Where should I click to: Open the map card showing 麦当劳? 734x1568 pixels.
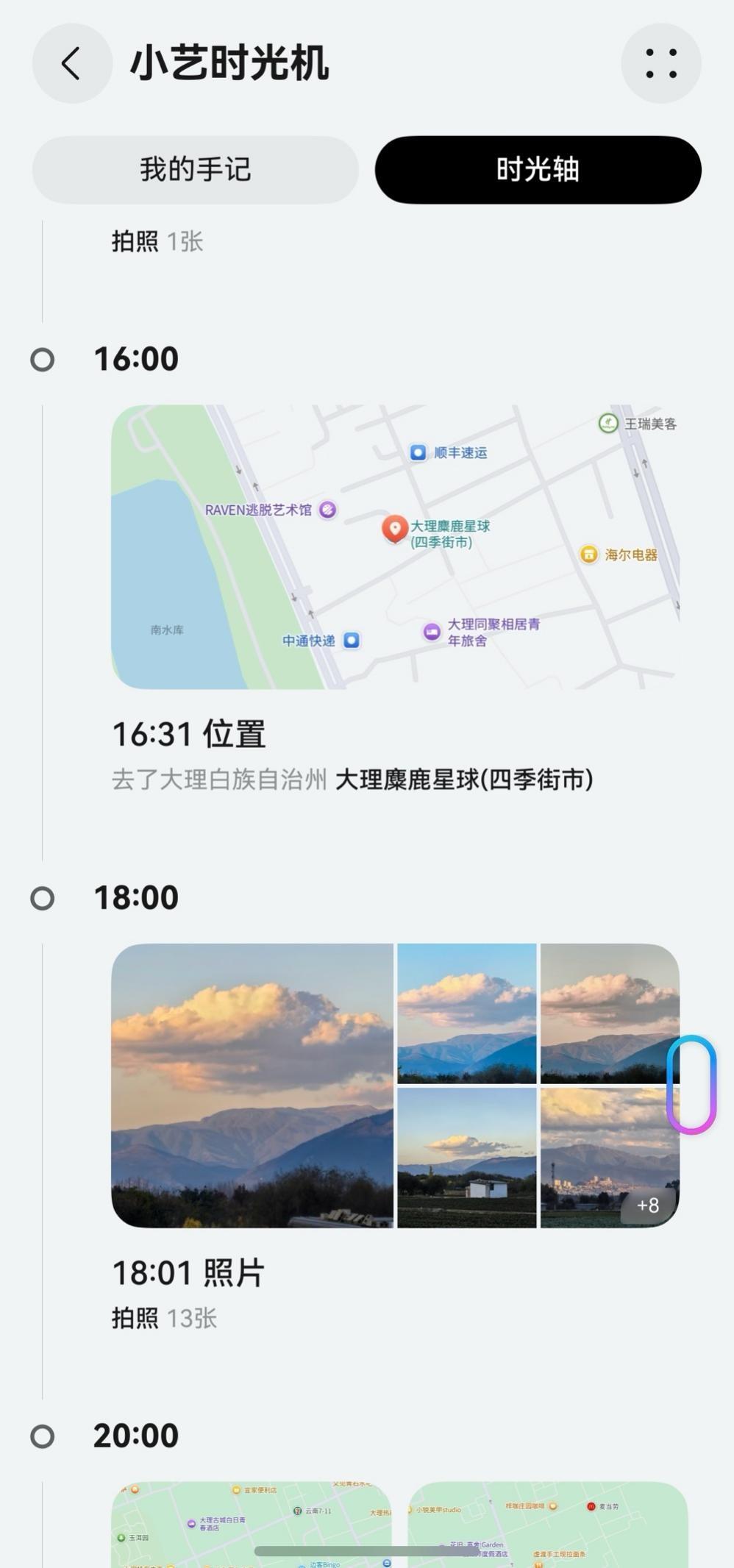point(548,1523)
